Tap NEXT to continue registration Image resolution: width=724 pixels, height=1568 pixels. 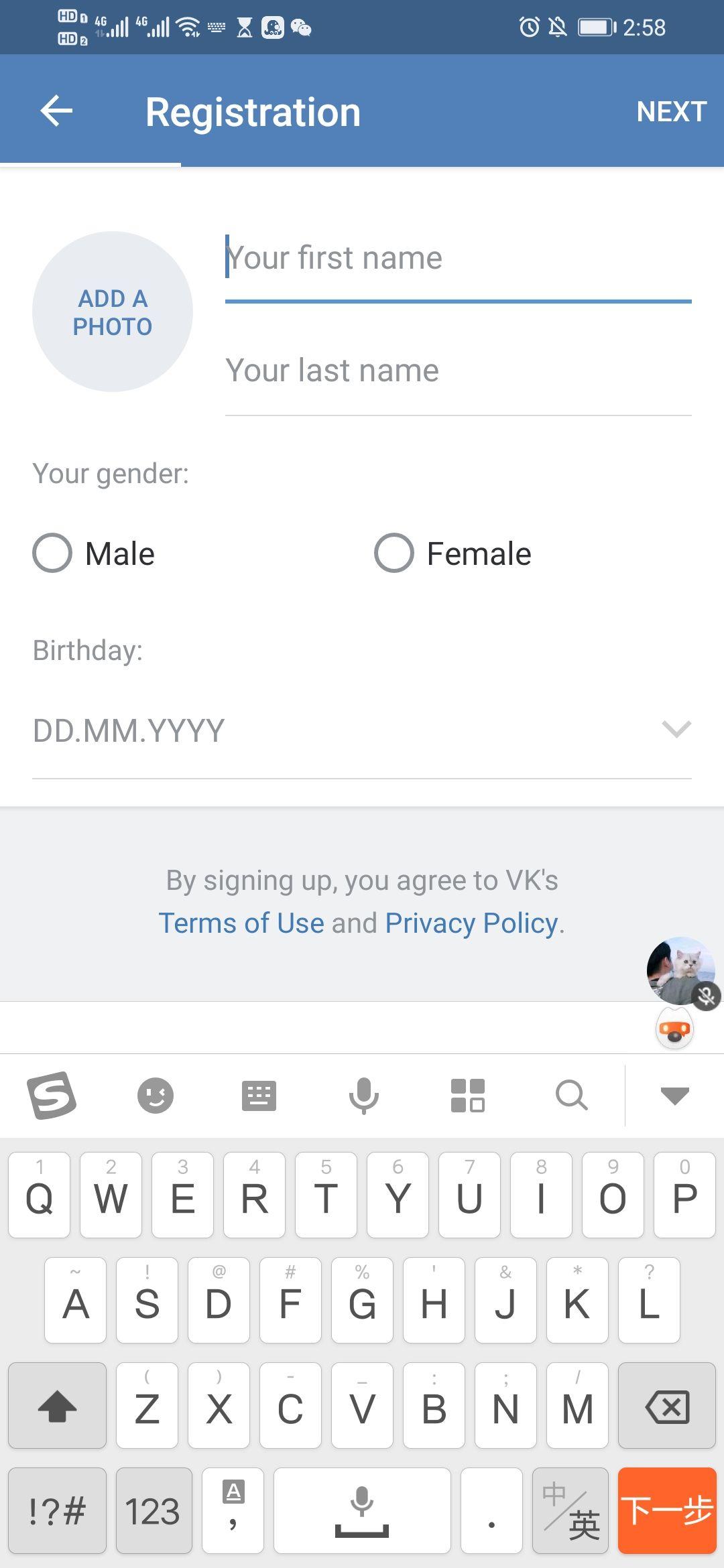click(672, 111)
